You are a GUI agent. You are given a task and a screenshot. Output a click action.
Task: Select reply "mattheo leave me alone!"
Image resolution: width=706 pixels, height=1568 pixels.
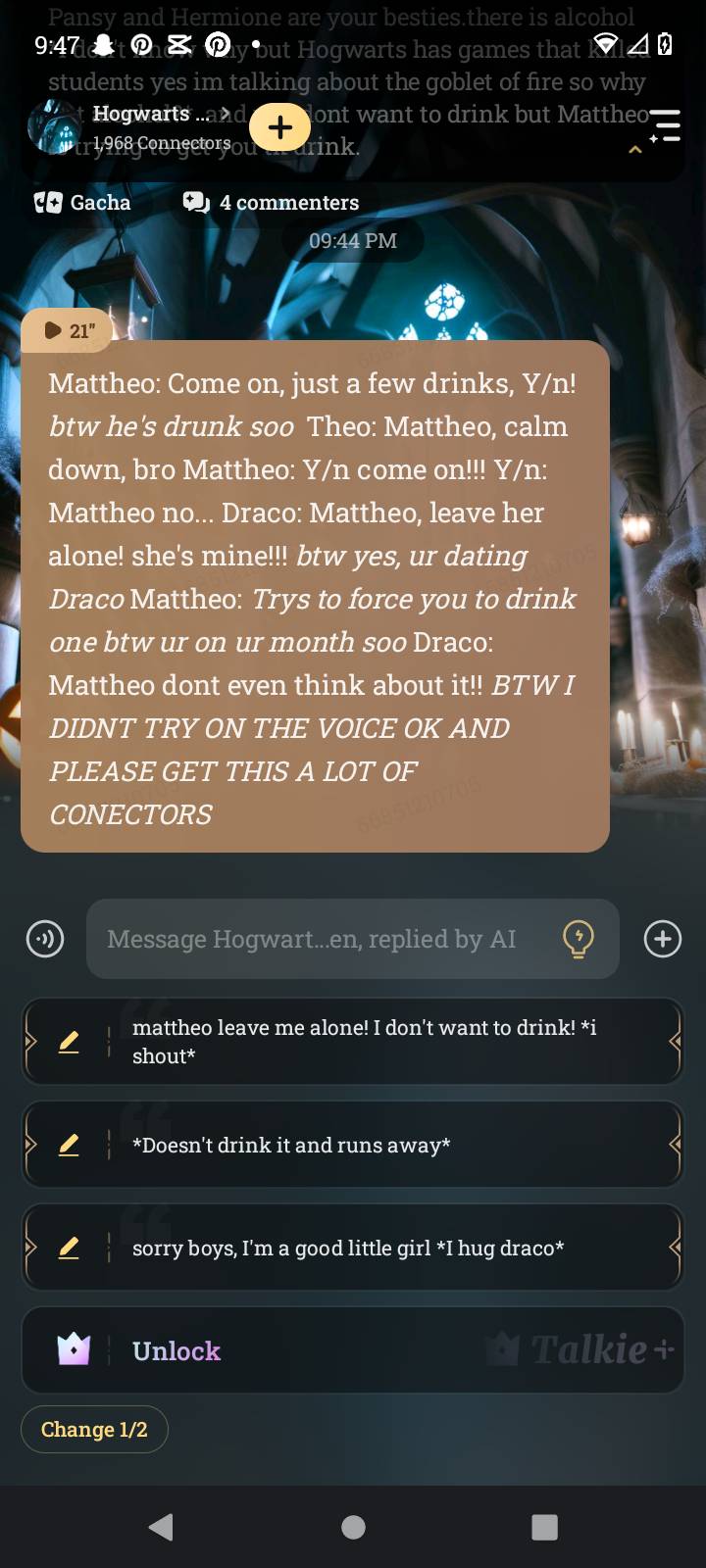[373, 1041]
